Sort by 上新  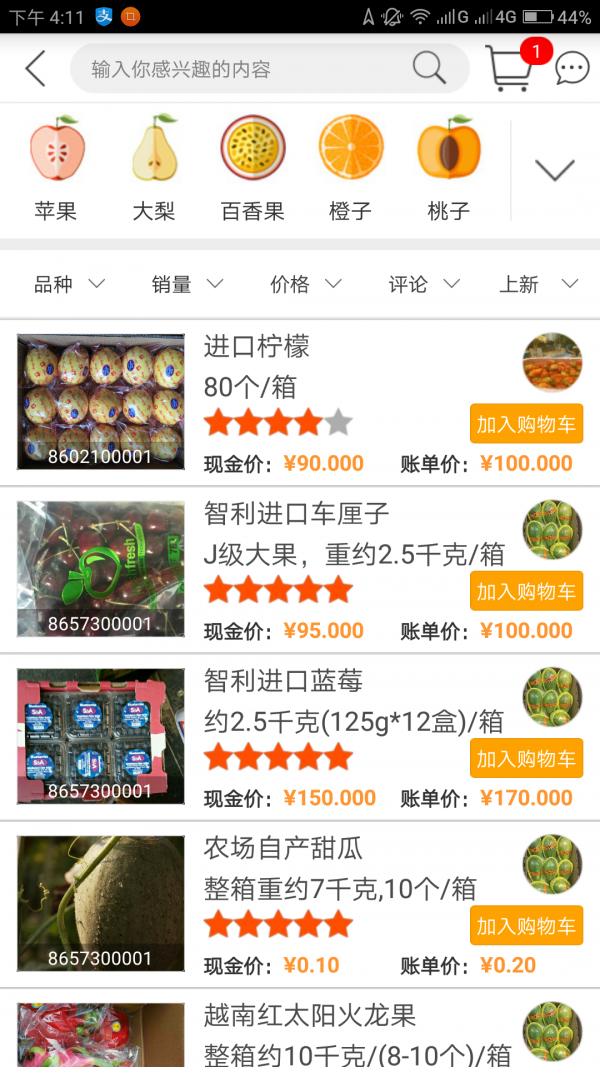539,285
